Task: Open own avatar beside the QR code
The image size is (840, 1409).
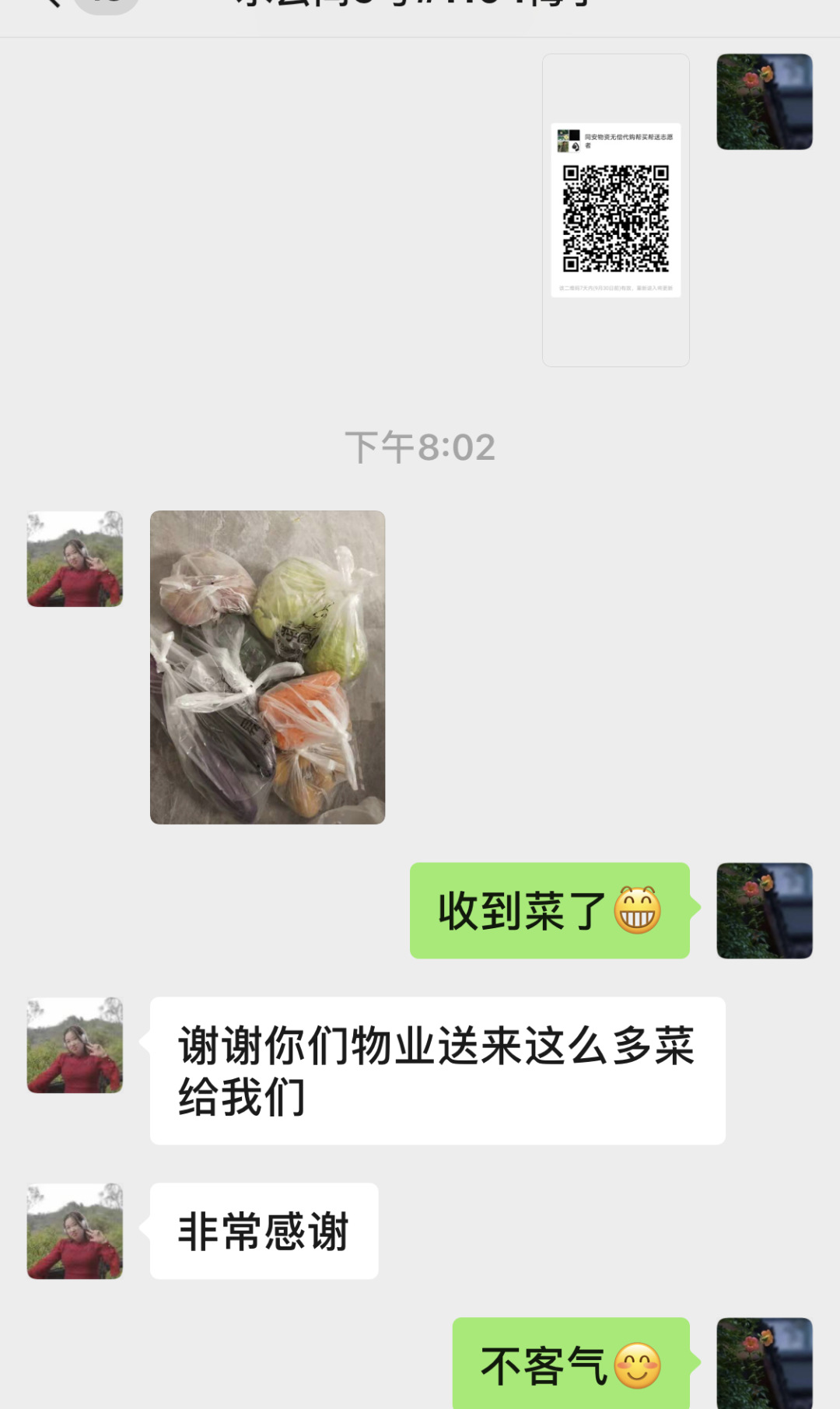Action: [x=764, y=102]
